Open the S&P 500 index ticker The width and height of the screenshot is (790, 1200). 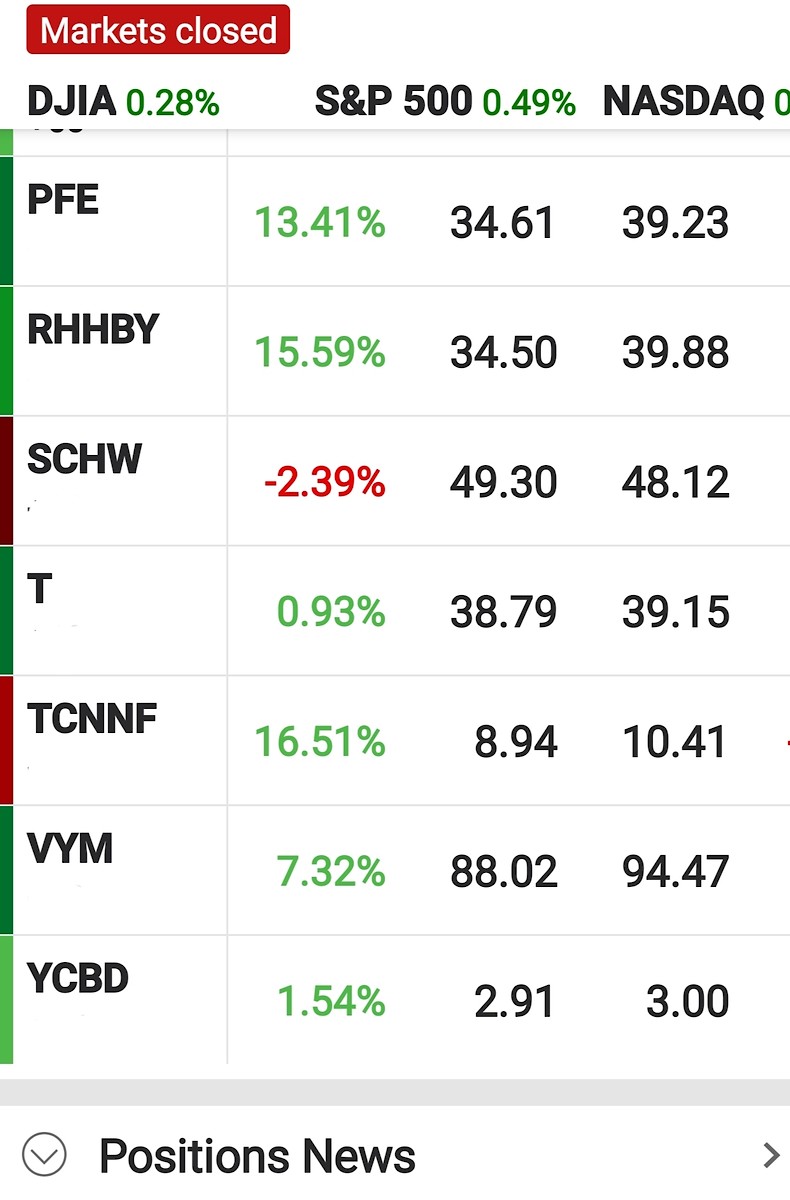(x=445, y=102)
